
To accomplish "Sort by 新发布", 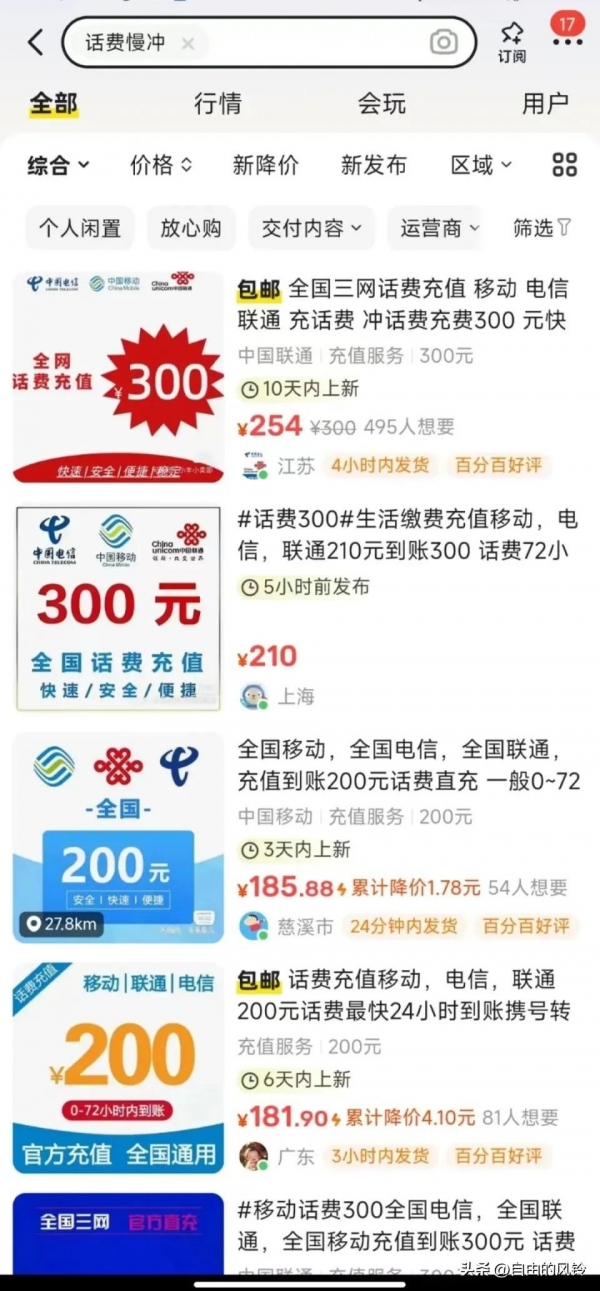I will point(373,165).
